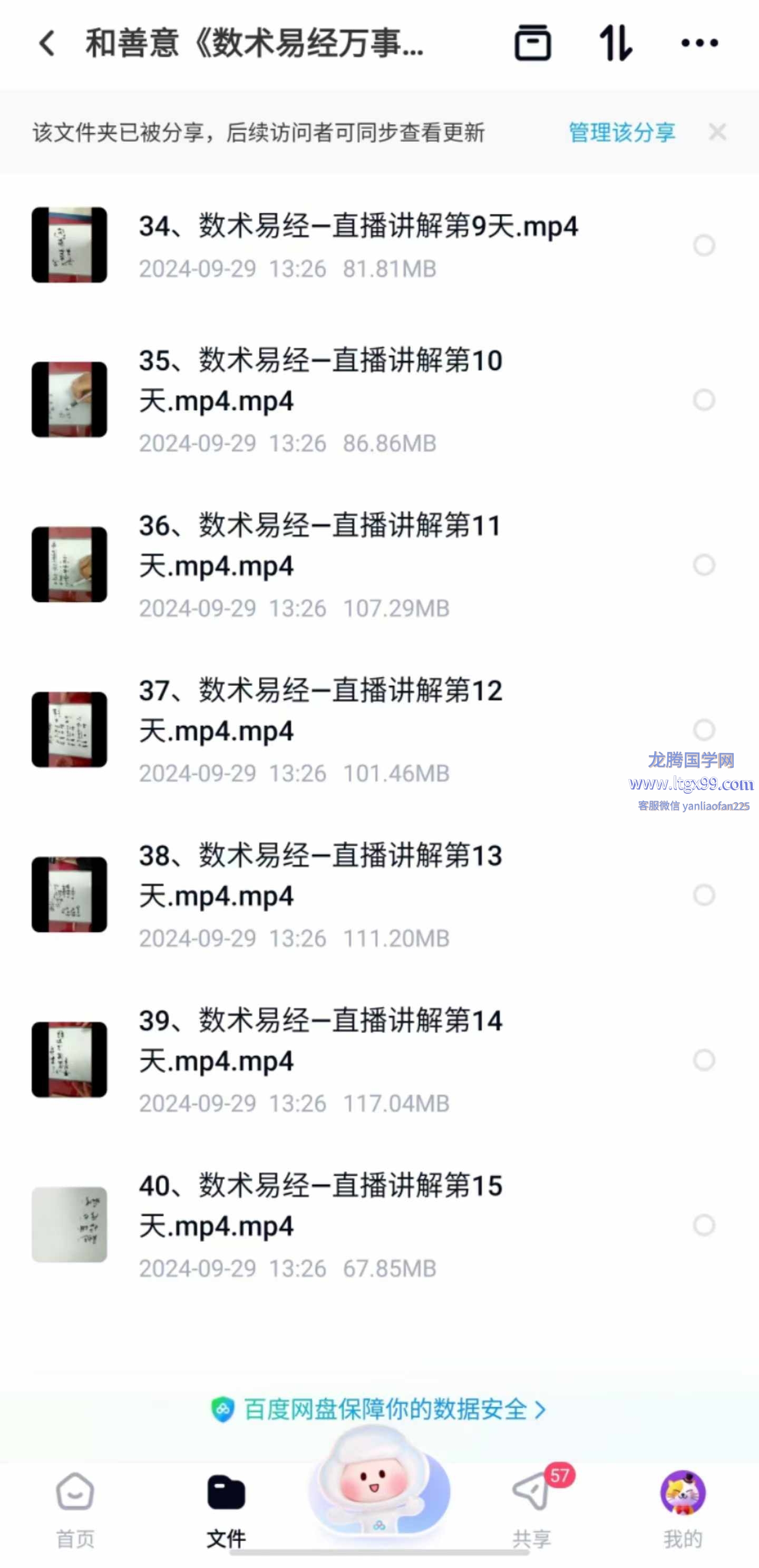Go back using the top-left arrow
Viewport: 759px width, 1568px height.
tap(47, 43)
